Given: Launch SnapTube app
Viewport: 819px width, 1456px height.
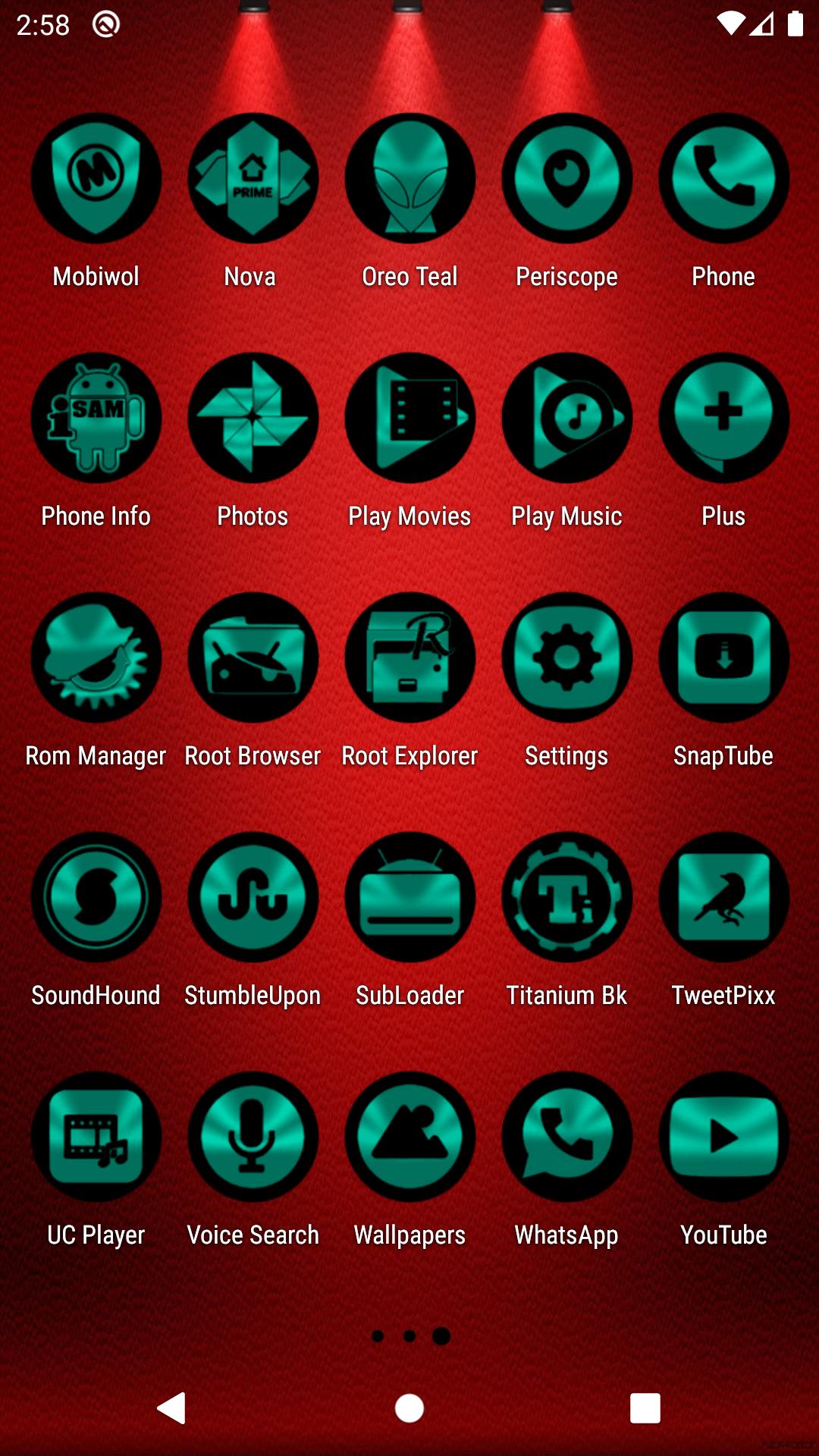Looking at the screenshot, I should click(x=723, y=658).
